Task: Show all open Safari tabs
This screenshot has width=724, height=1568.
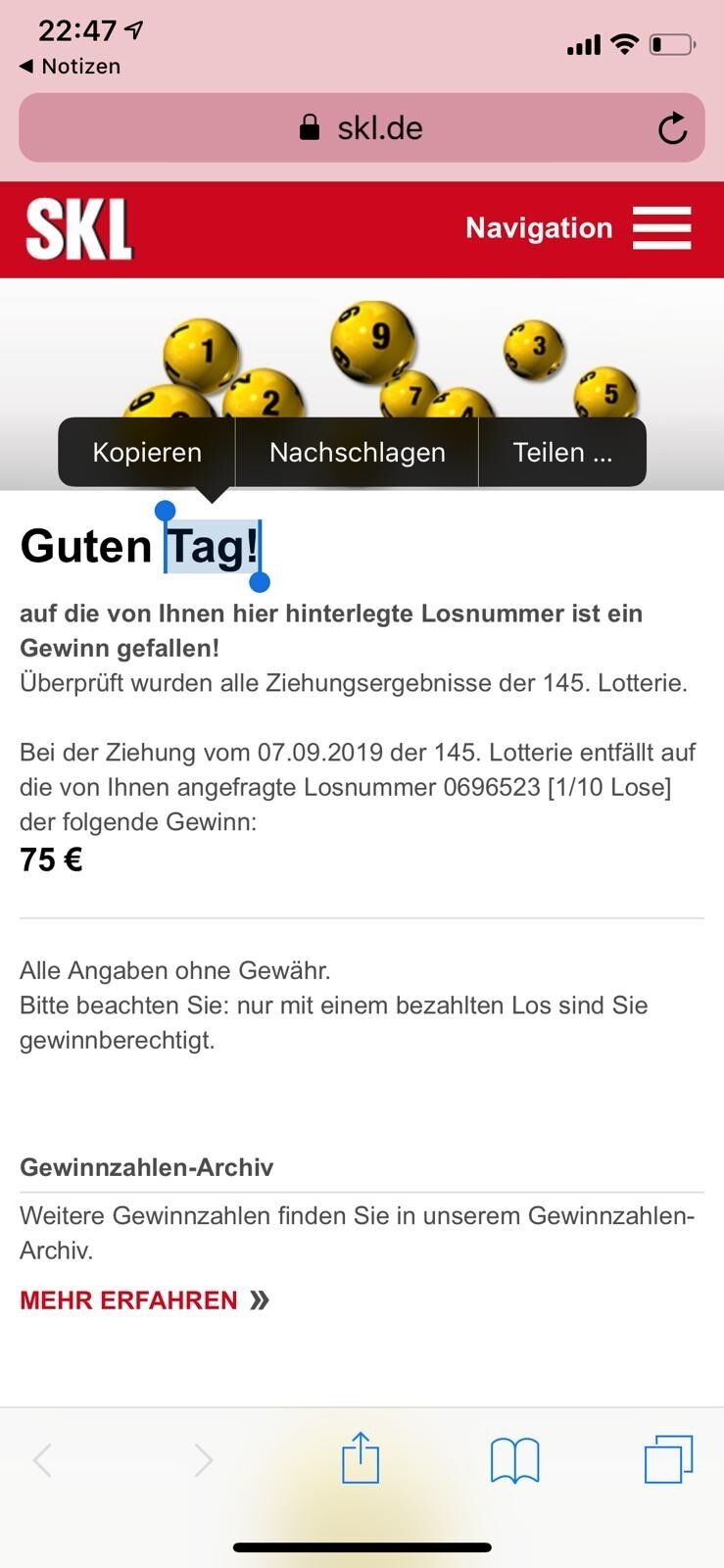Action: pyautogui.click(x=668, y=1459)
